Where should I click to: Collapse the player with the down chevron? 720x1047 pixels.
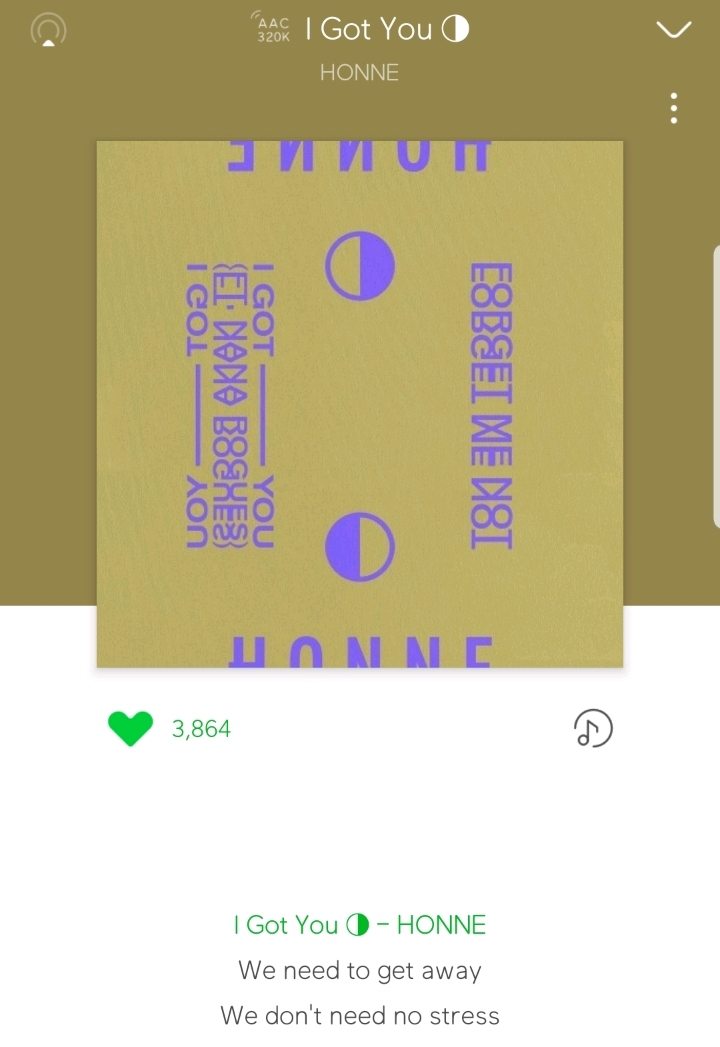[673, 29]
